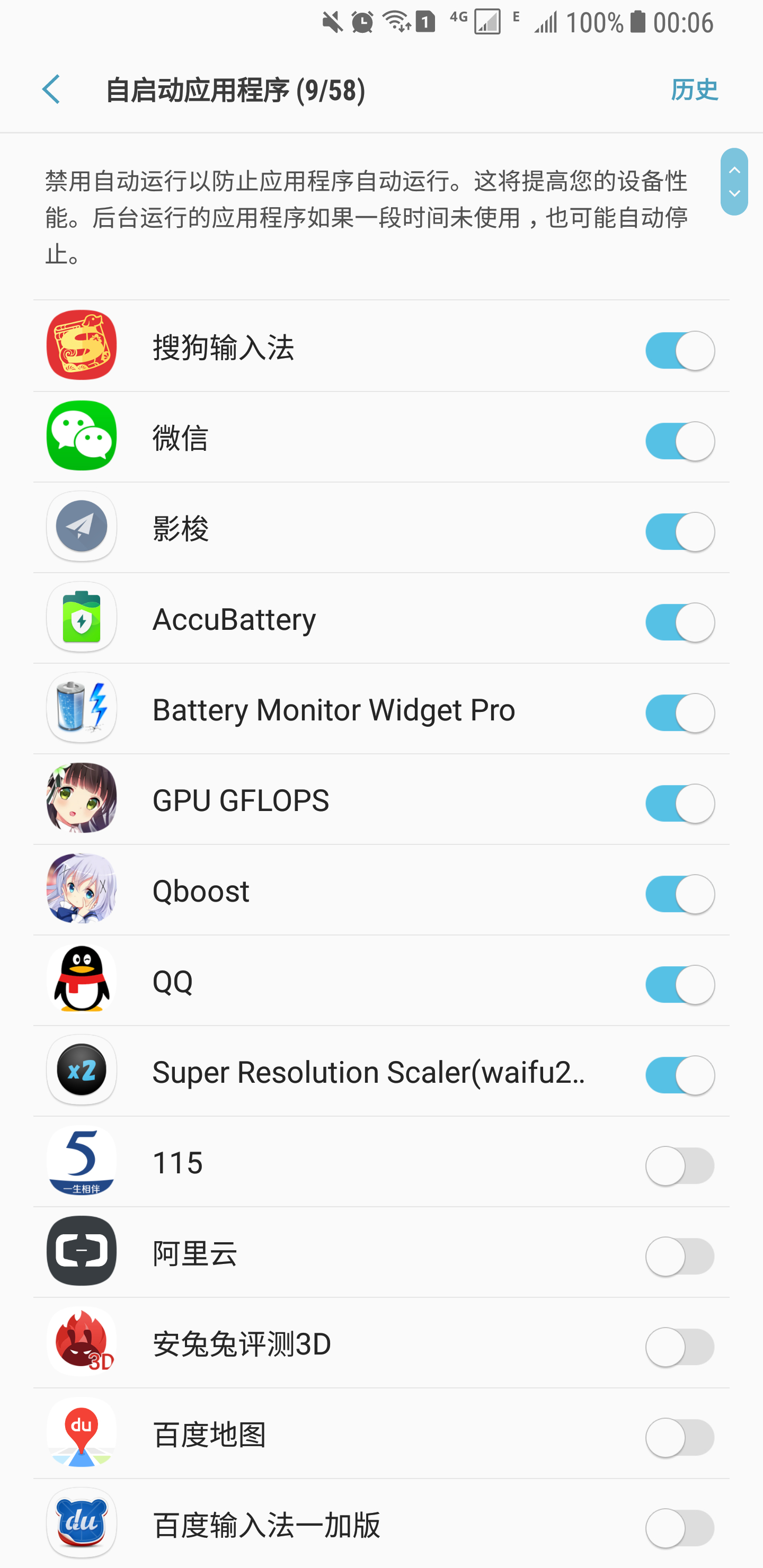Viewport: 763px width, 1568px height.
Task: Toggle off Battery Monitor Widget Pro
Action: tap(680, 713)
